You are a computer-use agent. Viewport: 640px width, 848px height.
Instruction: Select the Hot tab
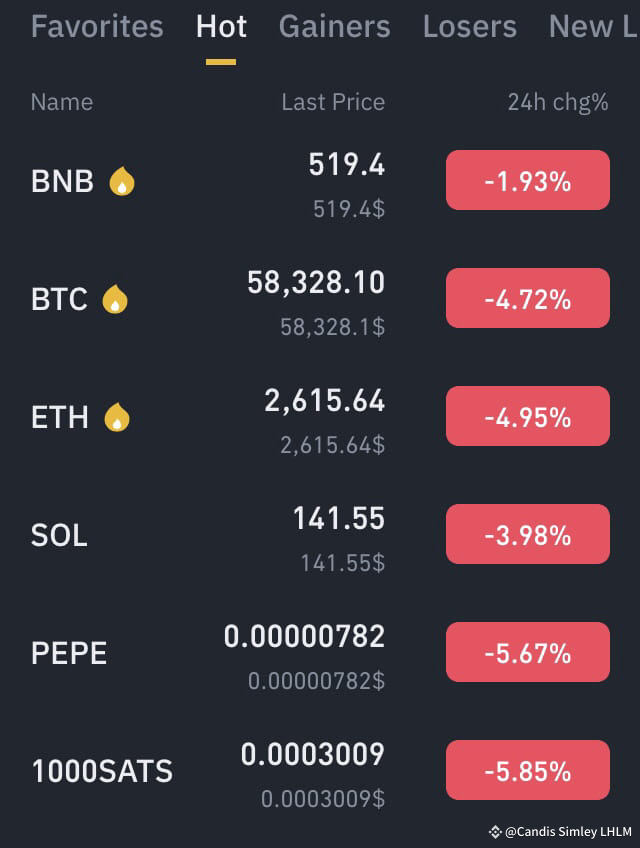click(x=221, y=26)
